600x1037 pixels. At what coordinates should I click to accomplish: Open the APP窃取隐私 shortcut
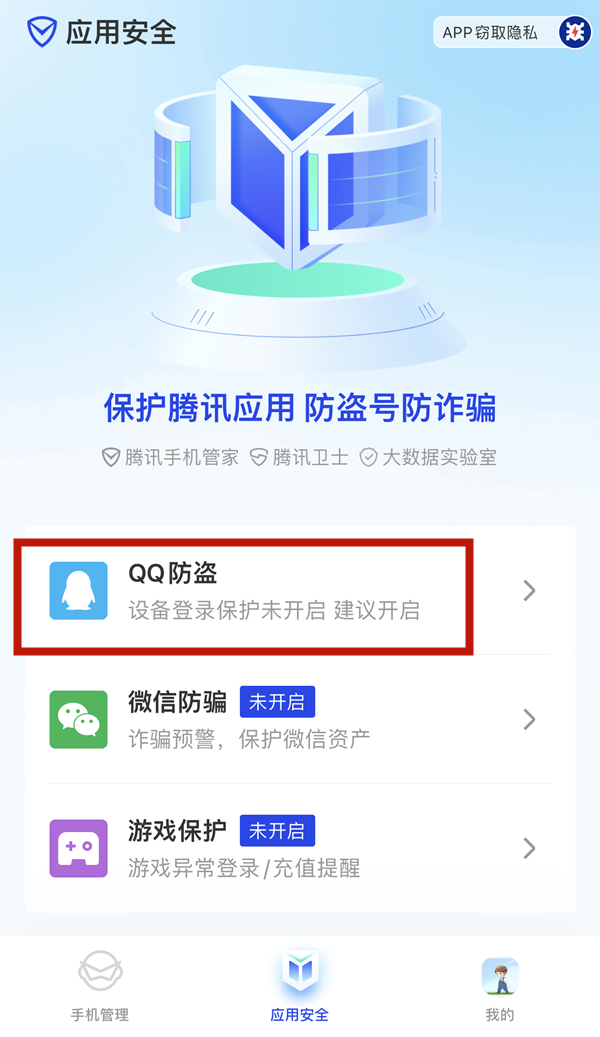(x=512, y=33)
